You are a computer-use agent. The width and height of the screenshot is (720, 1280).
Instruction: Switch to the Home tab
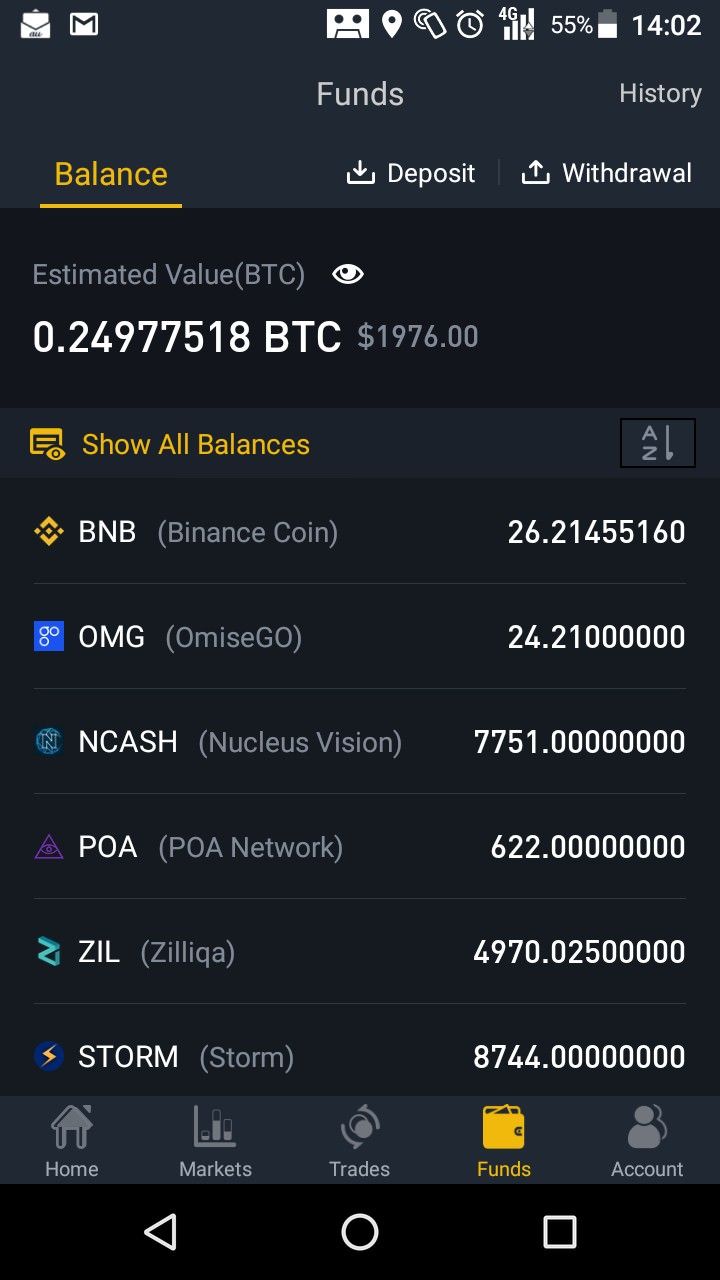pos(72,1141)
